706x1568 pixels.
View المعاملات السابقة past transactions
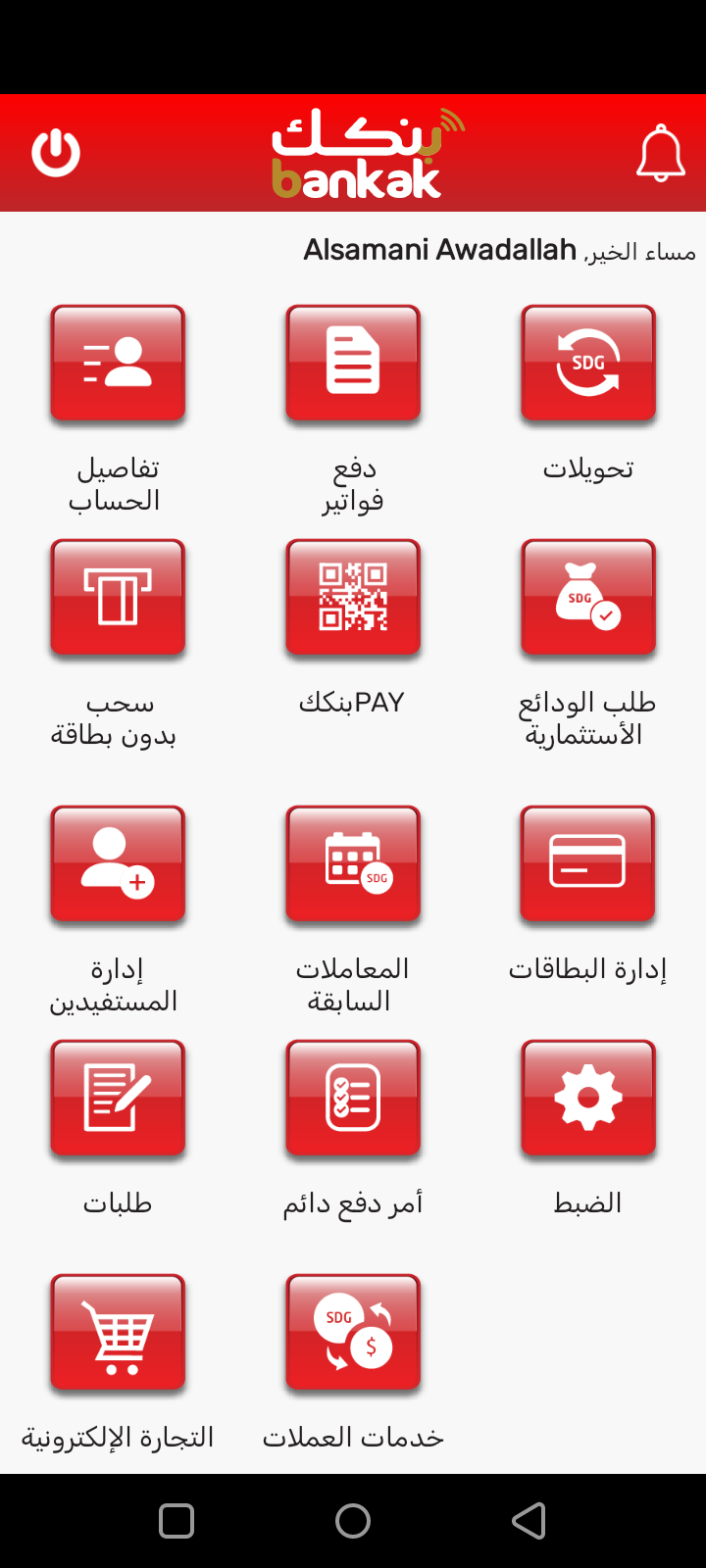coord(353,863)
